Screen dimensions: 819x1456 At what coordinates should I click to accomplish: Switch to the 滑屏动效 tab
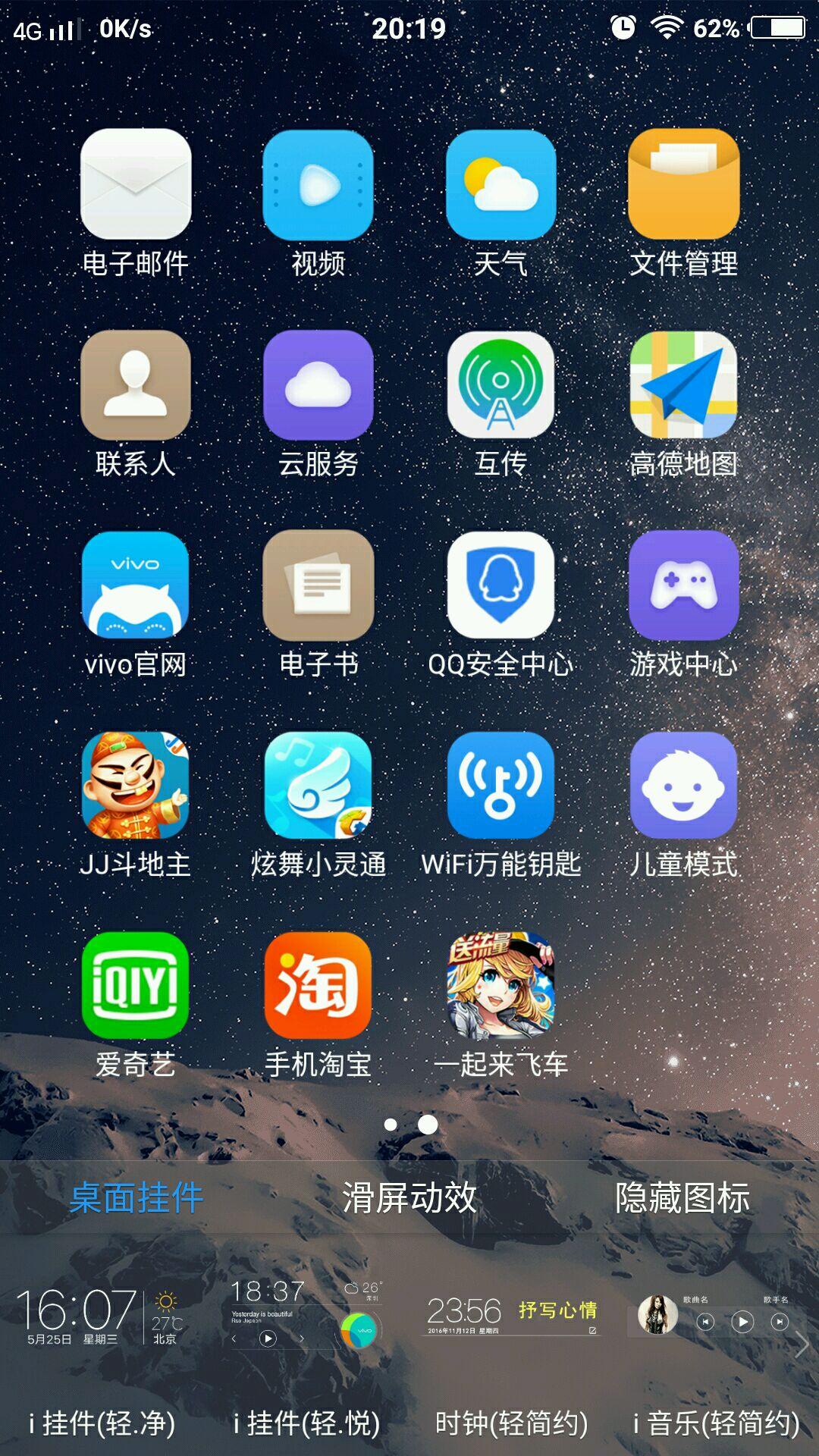coord(409,1198)
